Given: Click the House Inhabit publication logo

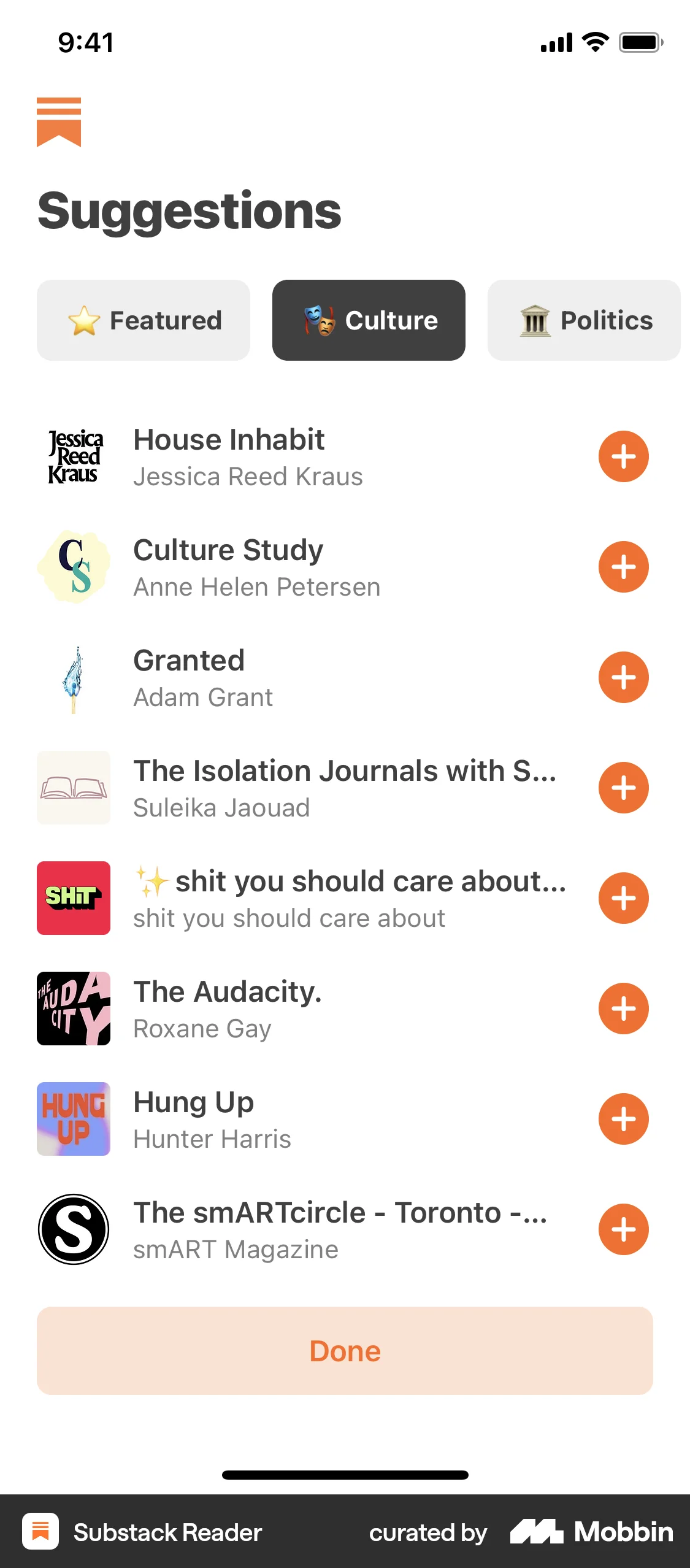Looking at the screenshot, I should pos(74,456).
